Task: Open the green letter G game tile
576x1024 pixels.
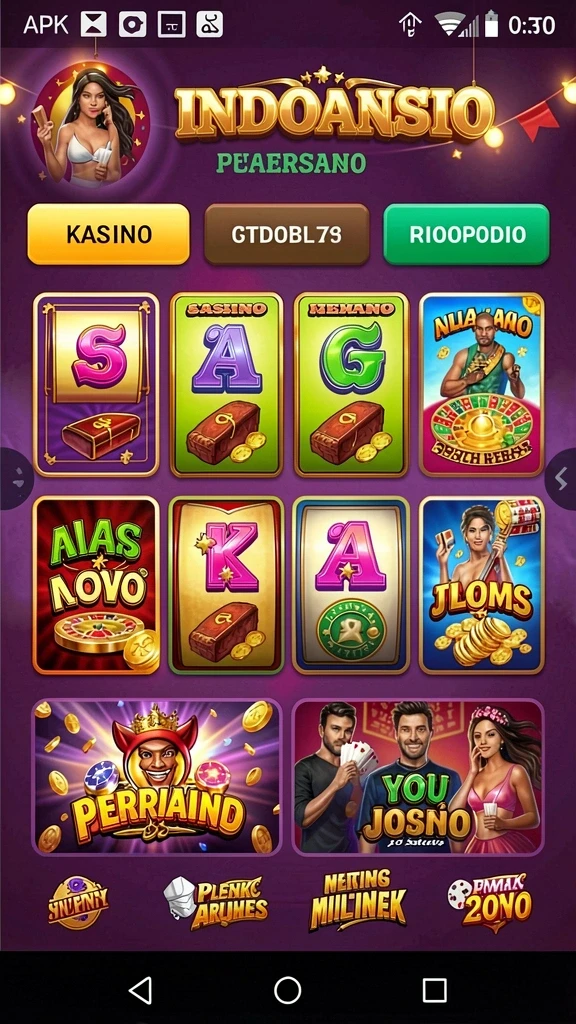Action: (351, 385)
